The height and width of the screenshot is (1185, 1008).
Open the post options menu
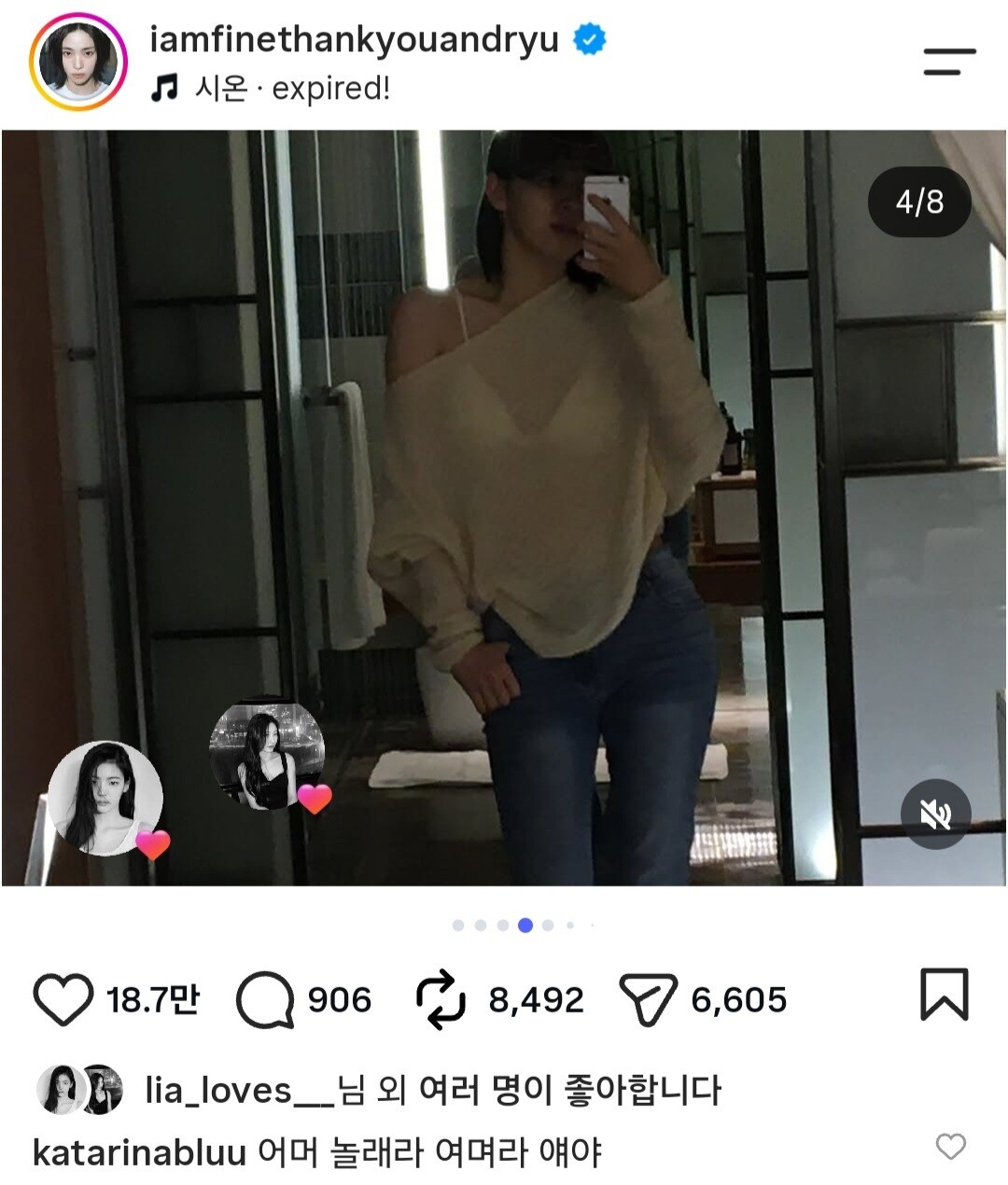pos(949,63)
